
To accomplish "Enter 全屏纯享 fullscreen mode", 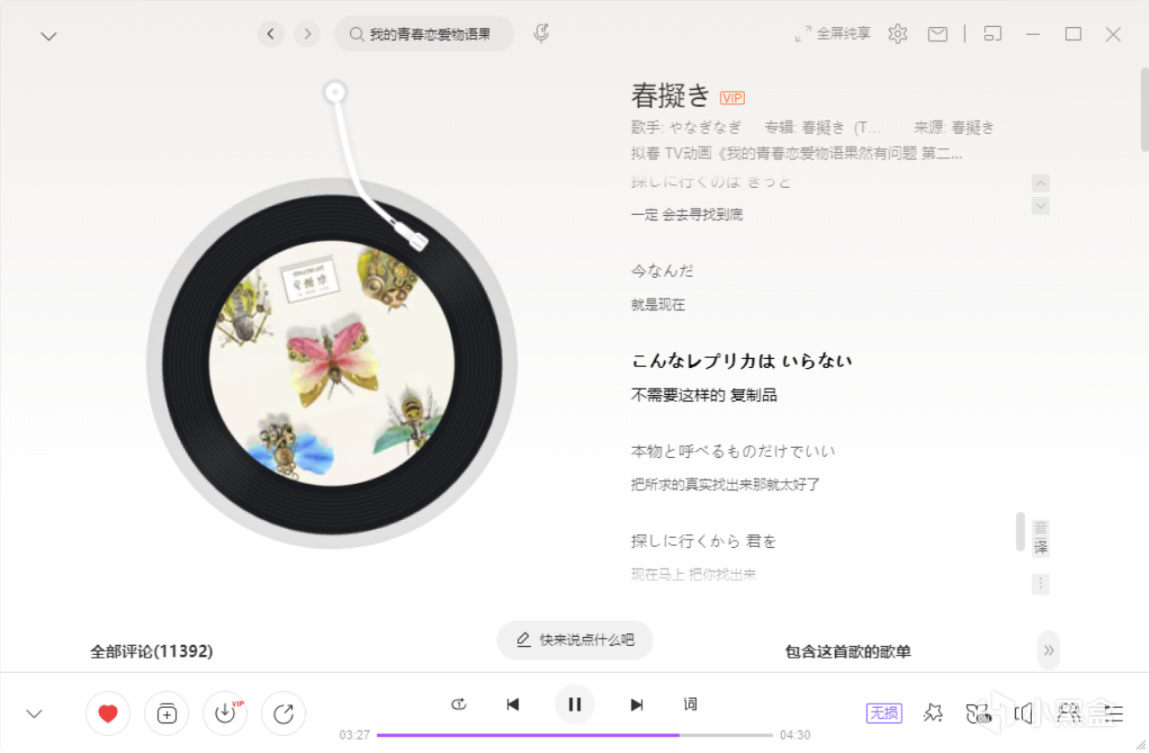I will click(x=833, y=34).
